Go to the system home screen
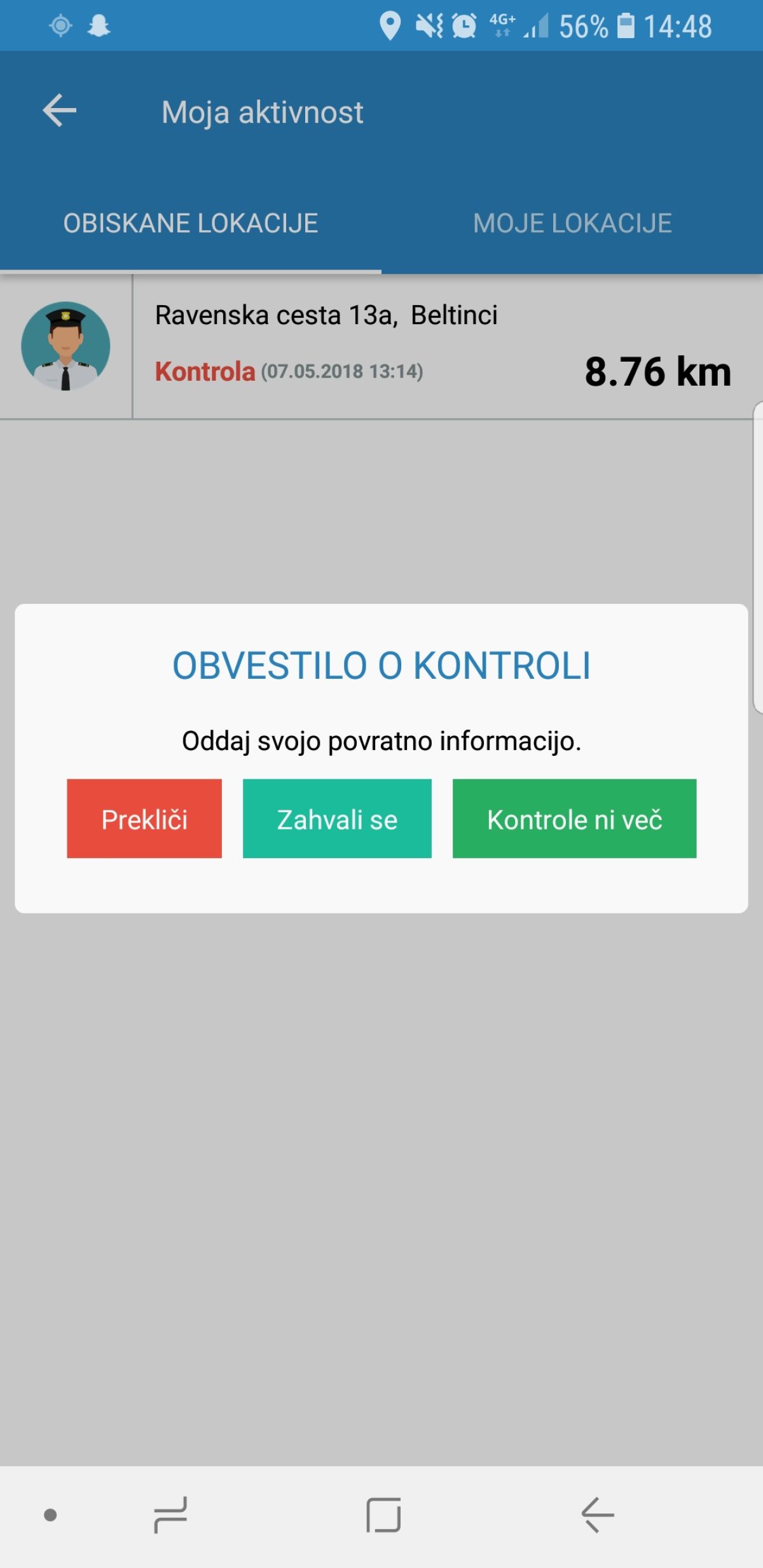This screenshot has width=763, height=1568. coord(383,1515)
